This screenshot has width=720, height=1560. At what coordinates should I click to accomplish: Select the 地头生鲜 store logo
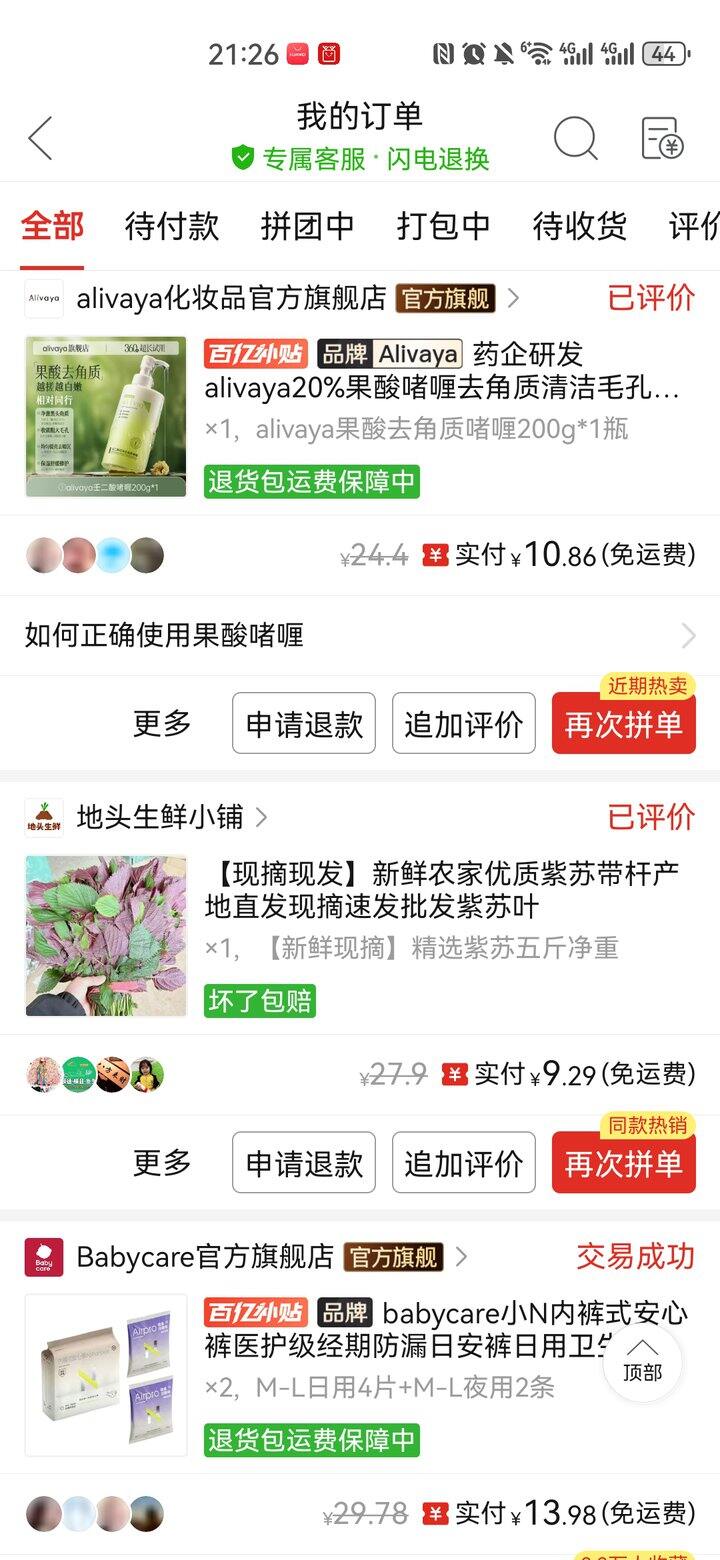[x=44, y=818]
